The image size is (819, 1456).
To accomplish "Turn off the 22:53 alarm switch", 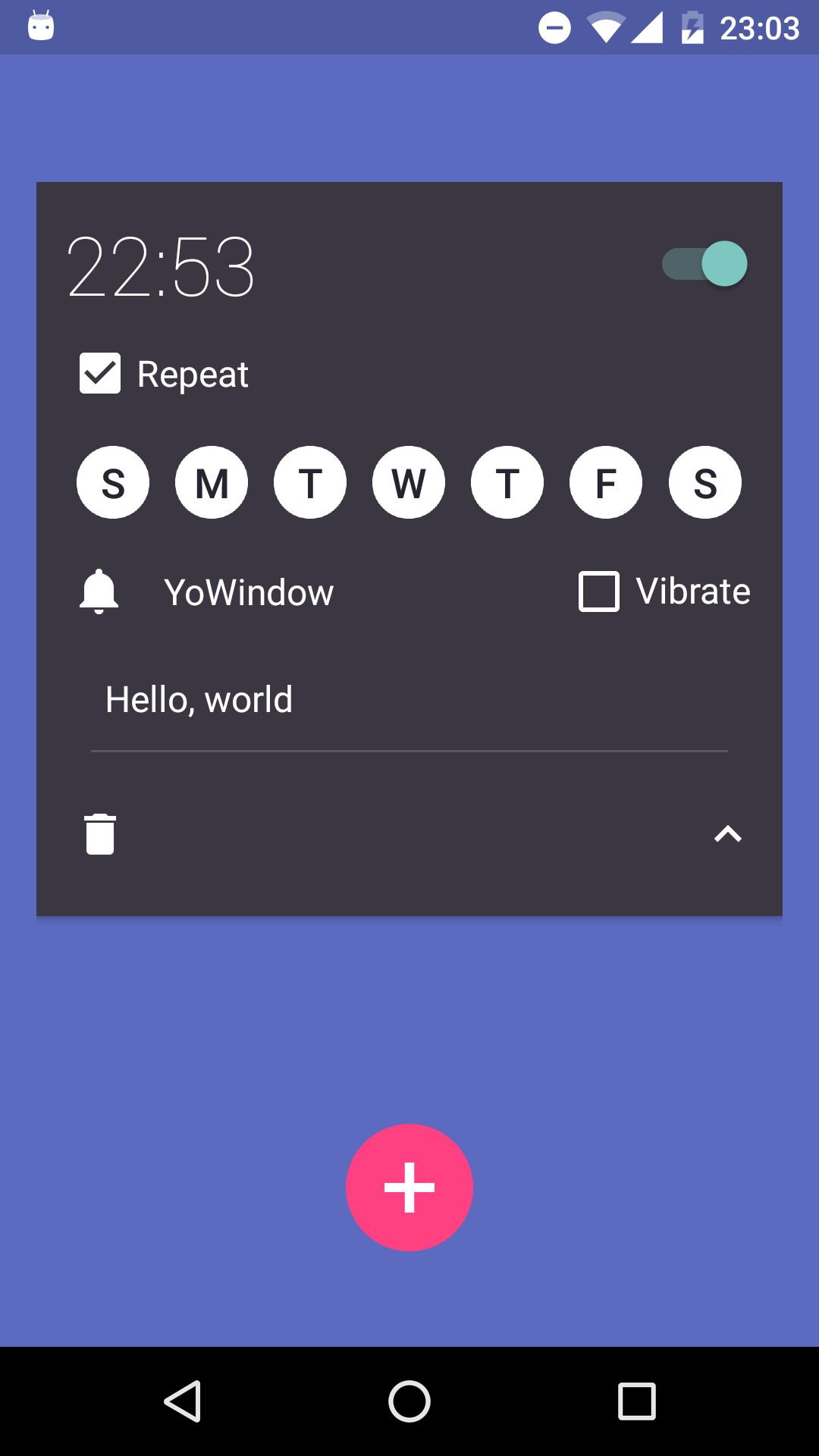I will coord(705,264).
